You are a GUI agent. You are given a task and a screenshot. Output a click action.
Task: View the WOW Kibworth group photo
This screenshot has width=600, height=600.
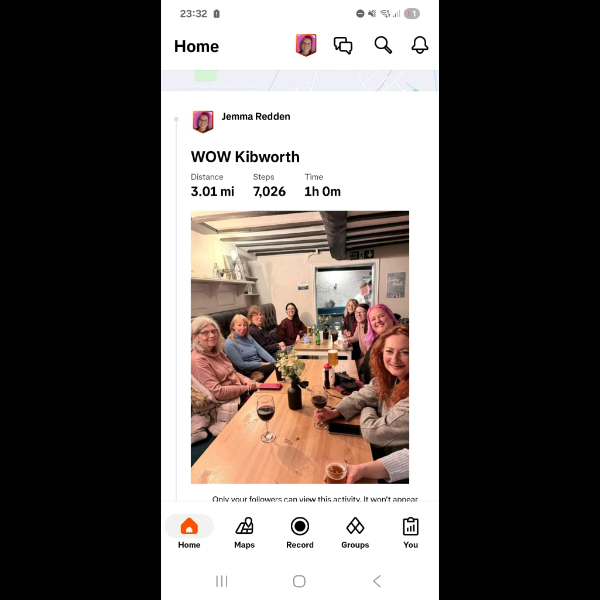point(300,347)
